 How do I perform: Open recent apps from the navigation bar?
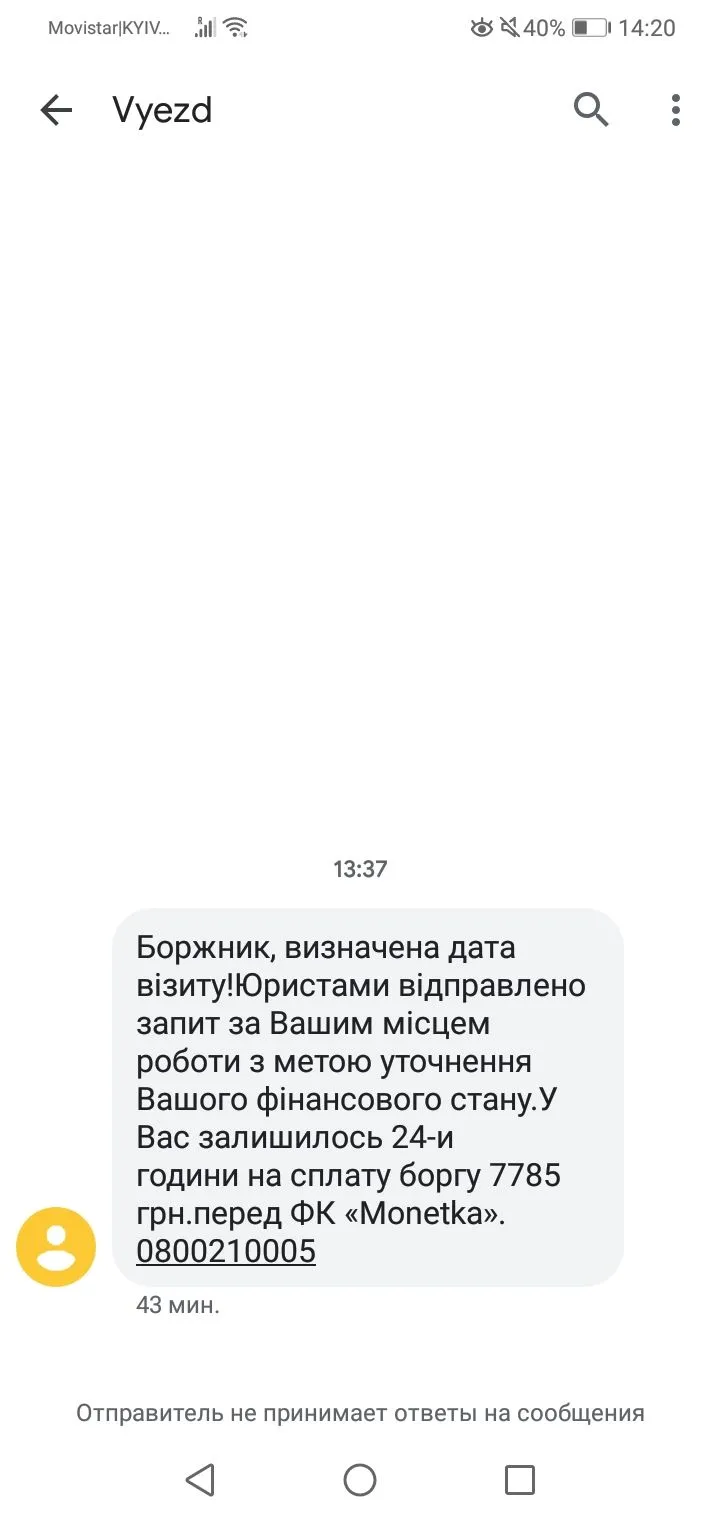pos(520,1479)
